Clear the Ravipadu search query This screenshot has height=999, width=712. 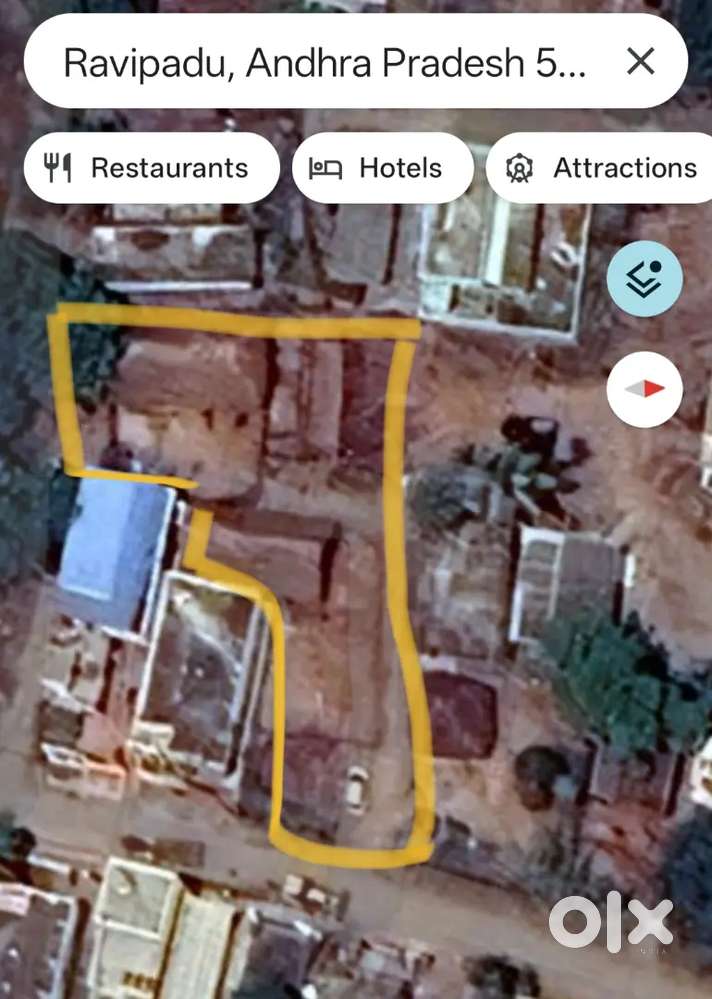(x=640, y=63)
